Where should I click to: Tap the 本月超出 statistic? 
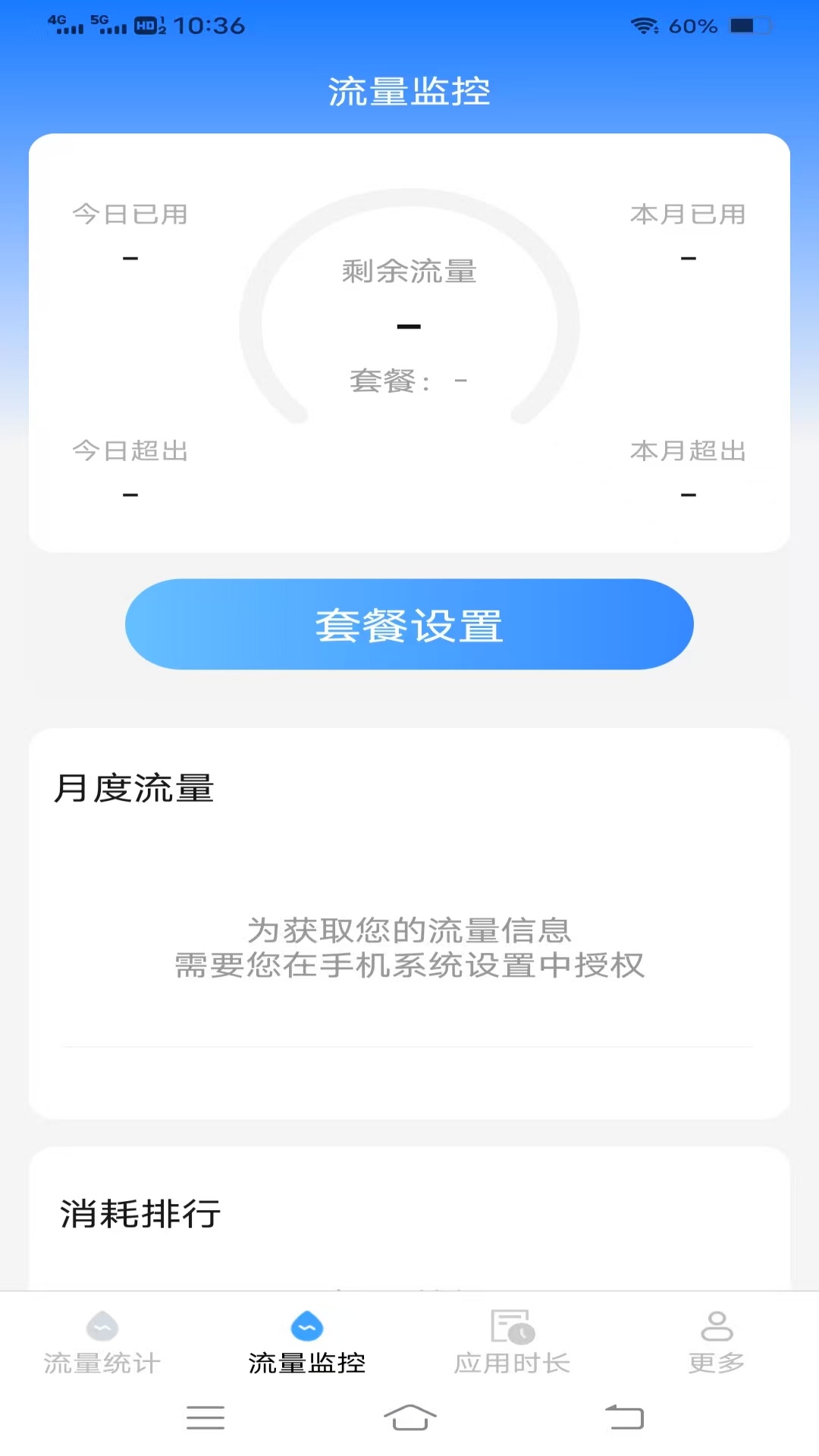[688, 472]
